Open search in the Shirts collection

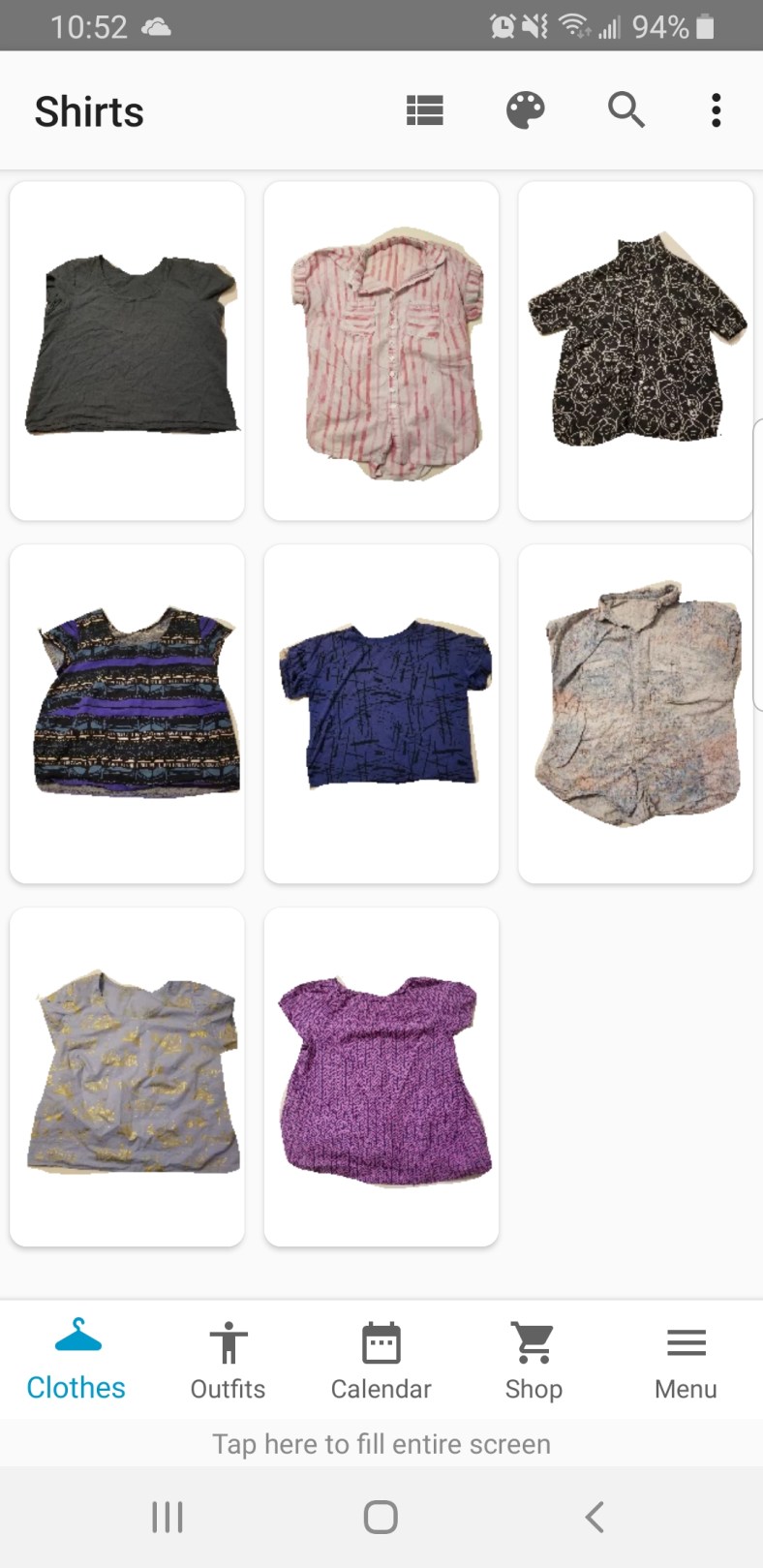tap(625, 110)
